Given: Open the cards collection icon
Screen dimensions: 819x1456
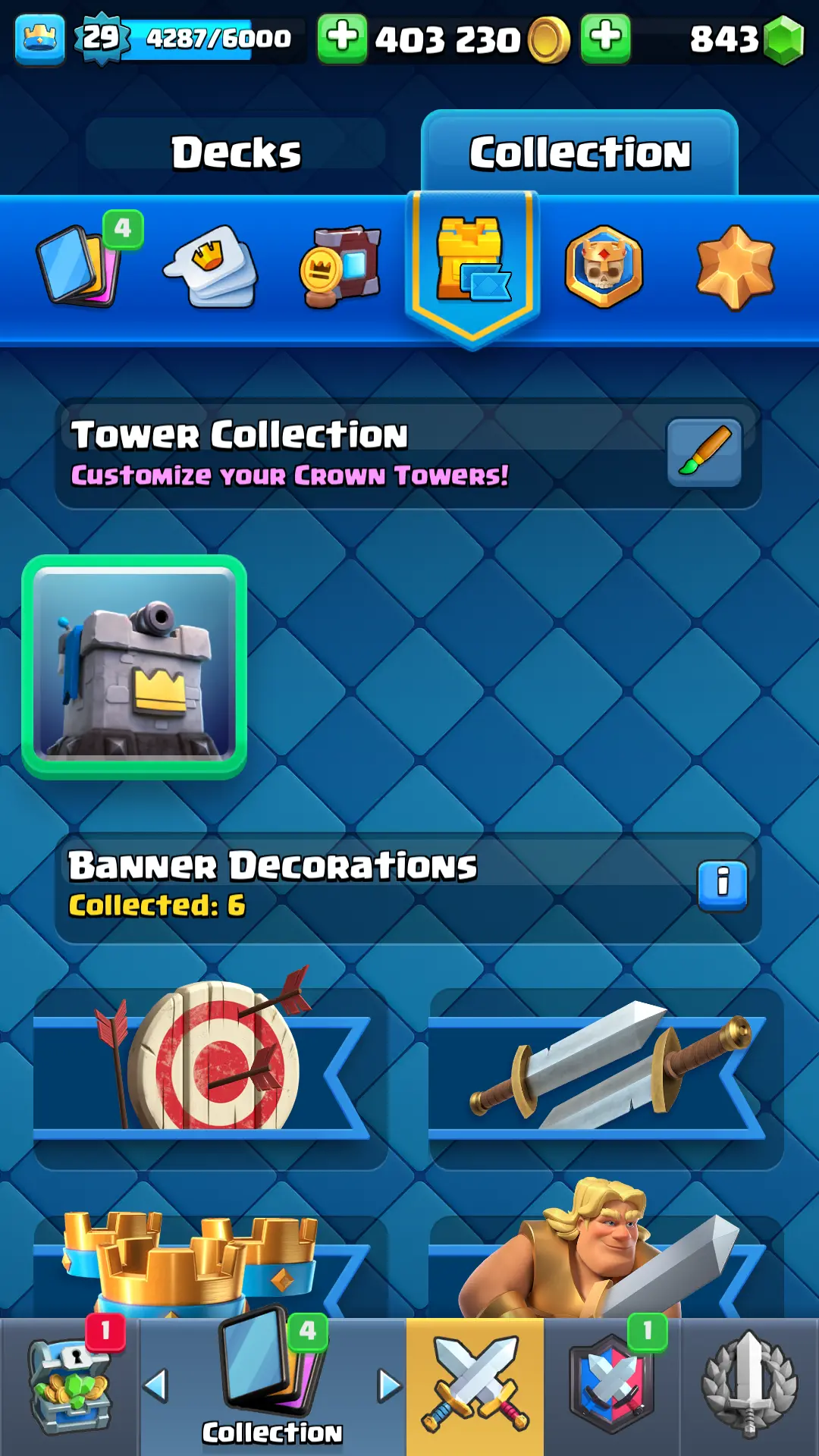Looking at the screenshot, I should pos(80,265).
